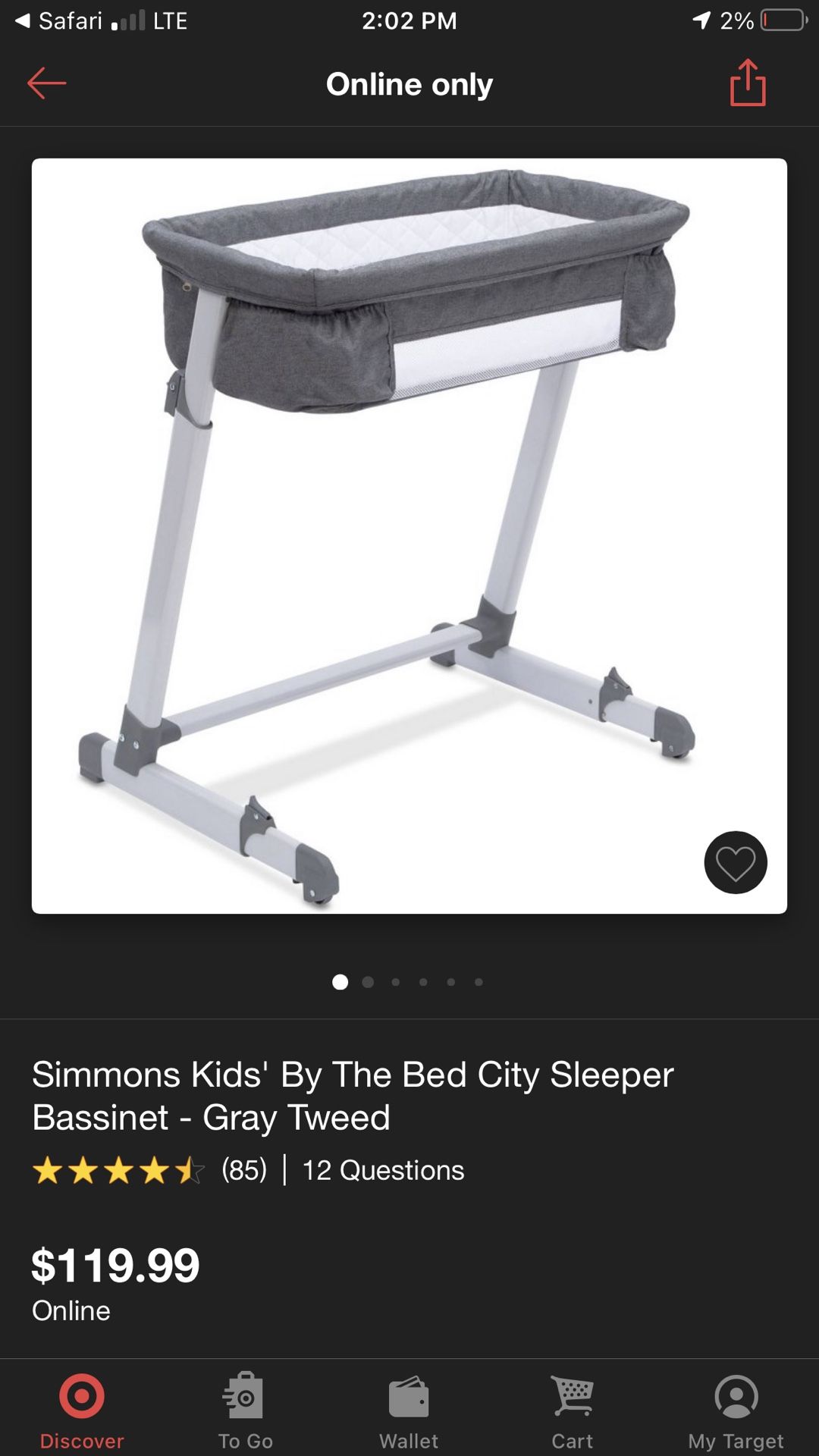Tap the back arrow icon
819x1456 pixels.
[x=47, y=84]
